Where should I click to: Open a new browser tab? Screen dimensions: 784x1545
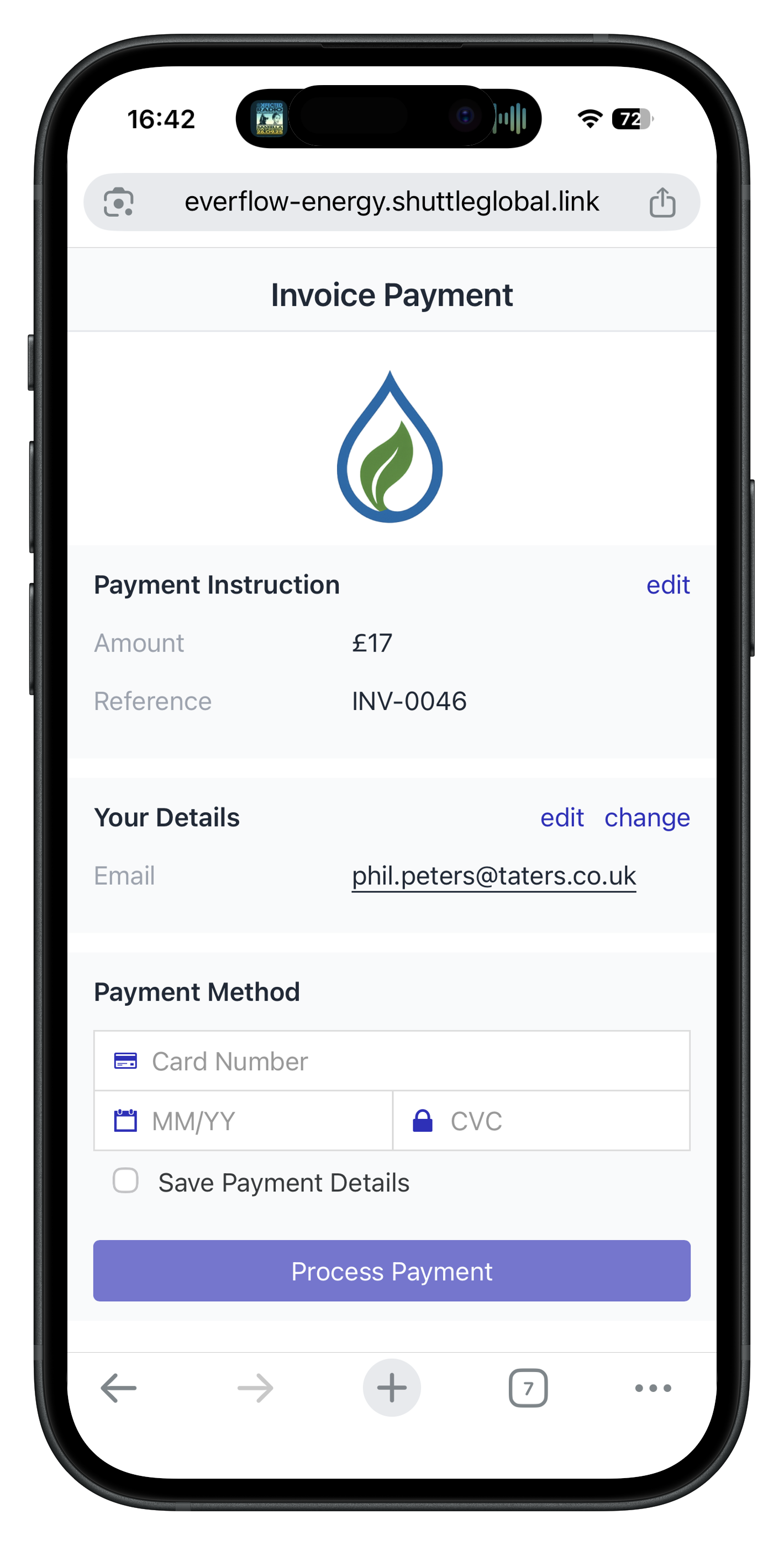click(392, 1388)
